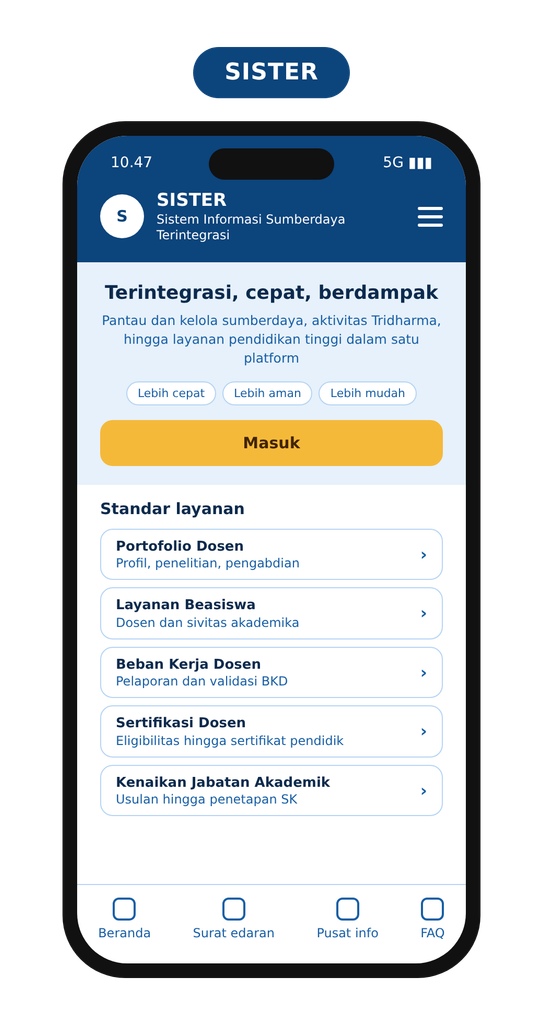Open the Pusat info tab
Viewport: 543px width, 1024px height.
click(x=348, y=919)
